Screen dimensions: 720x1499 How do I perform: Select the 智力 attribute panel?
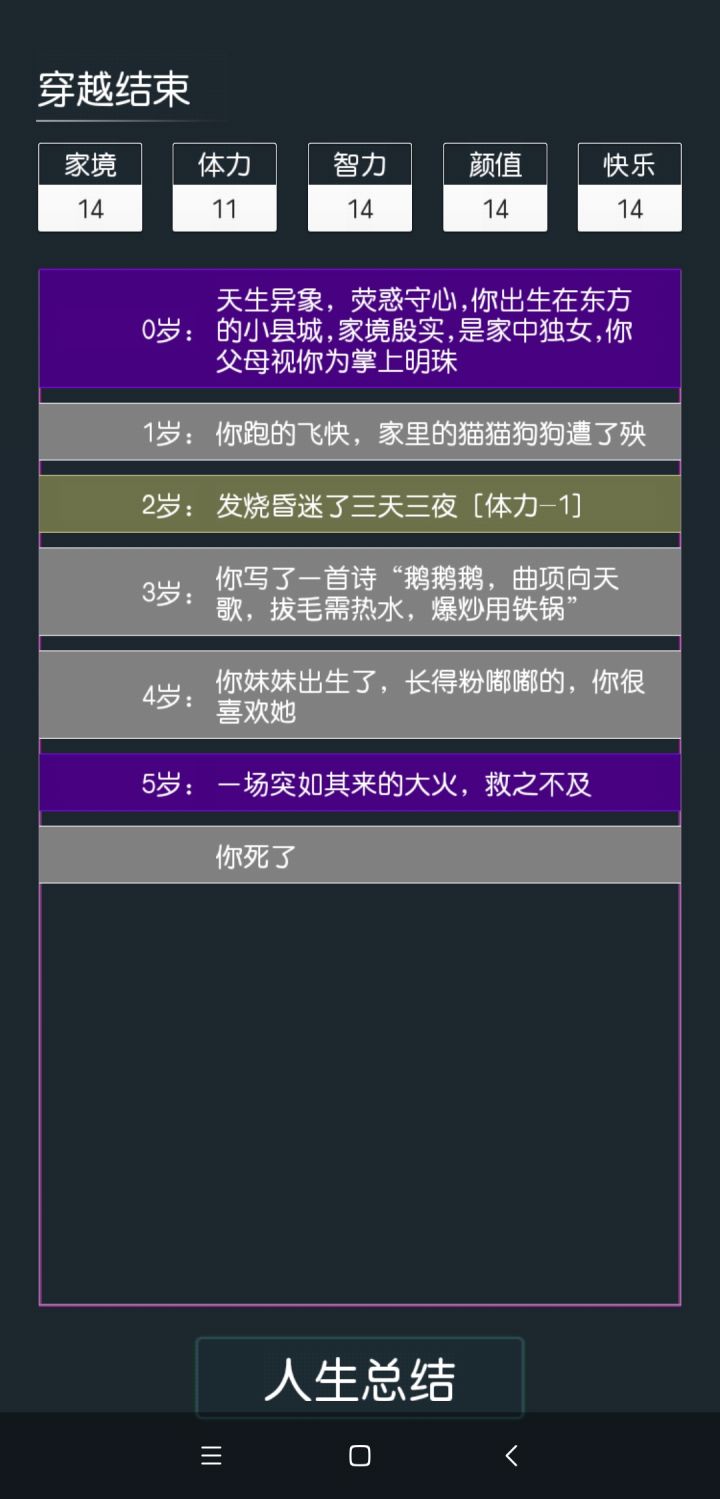[x=359, y=188]
